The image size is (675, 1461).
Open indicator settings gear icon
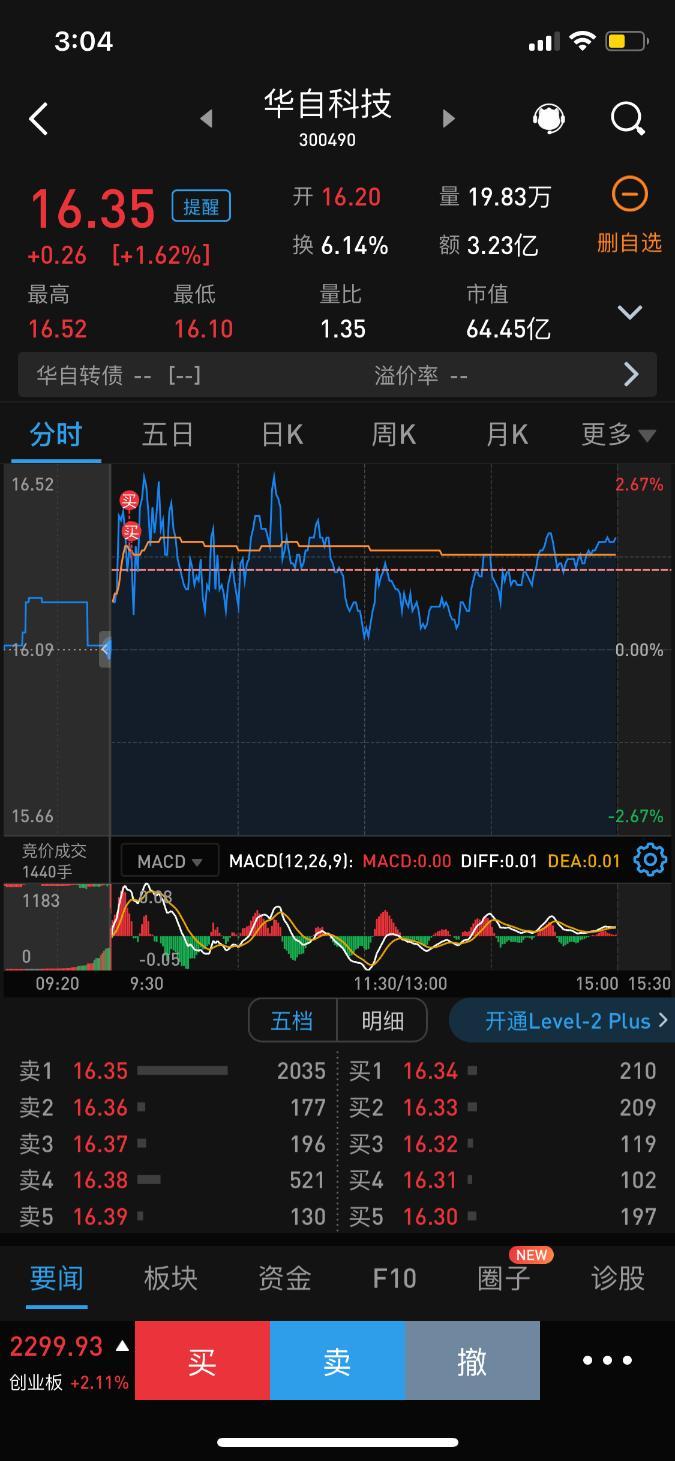coord(650,860)
